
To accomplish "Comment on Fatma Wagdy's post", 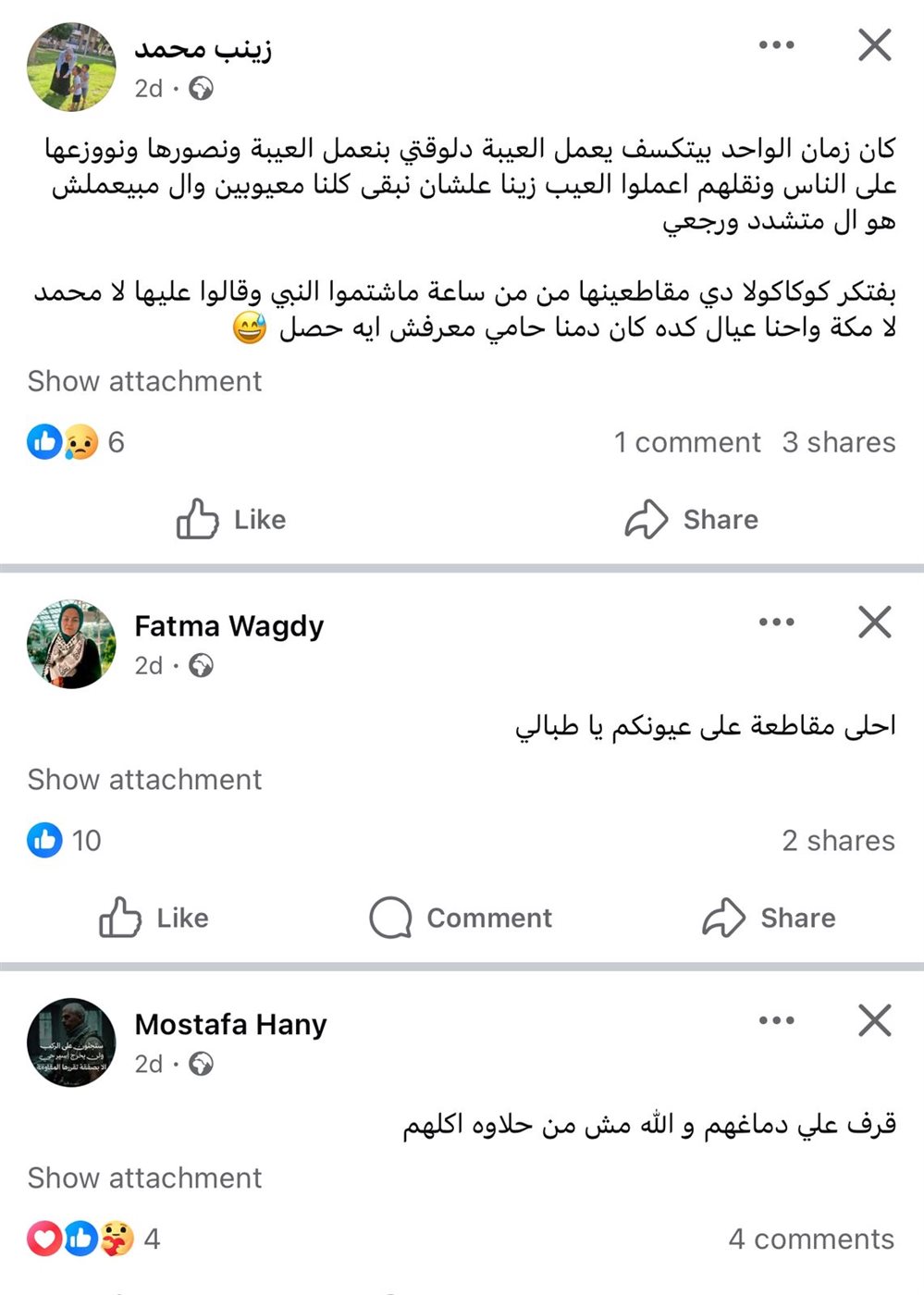I will [461, 919].
